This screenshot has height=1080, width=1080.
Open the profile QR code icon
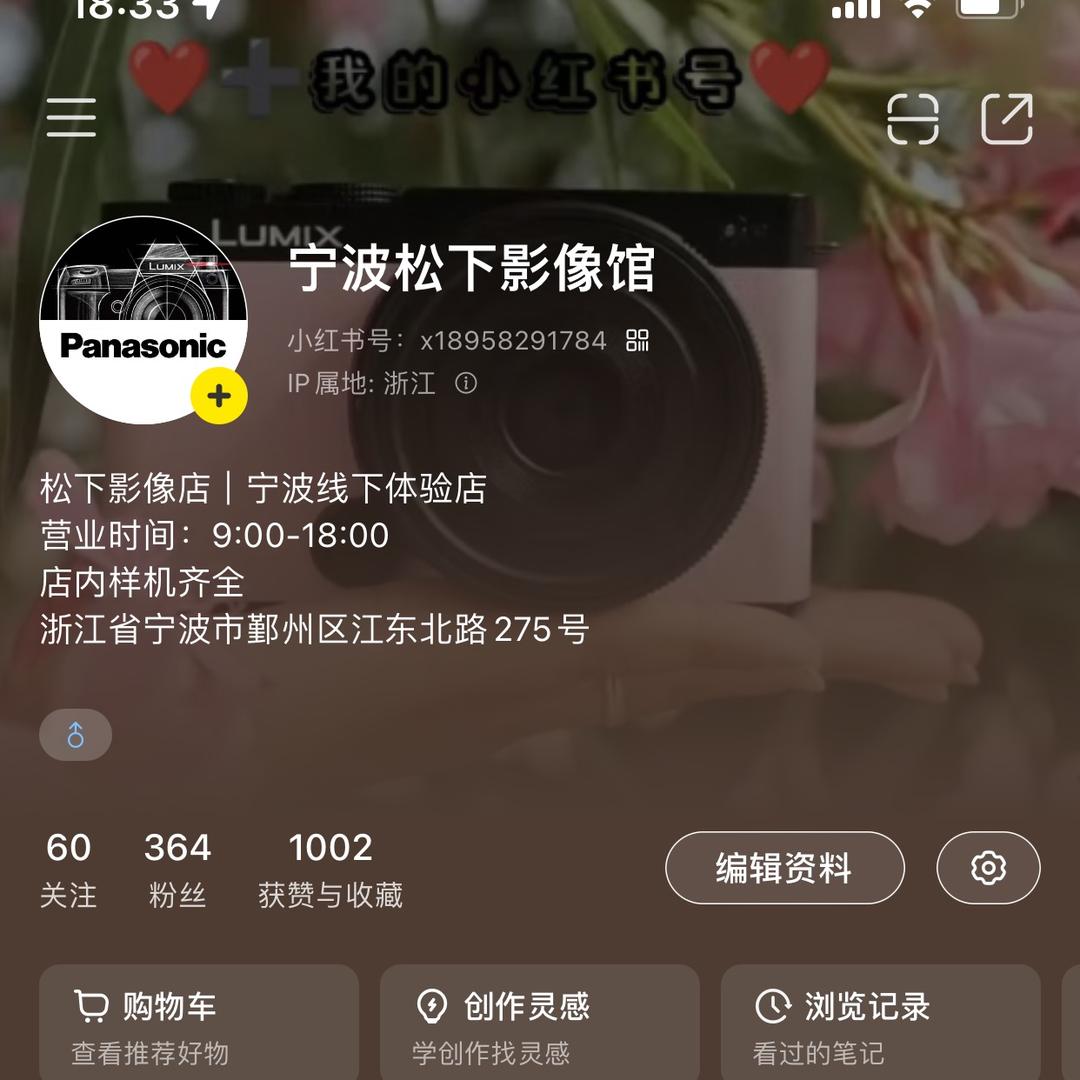tap(638, 340)
